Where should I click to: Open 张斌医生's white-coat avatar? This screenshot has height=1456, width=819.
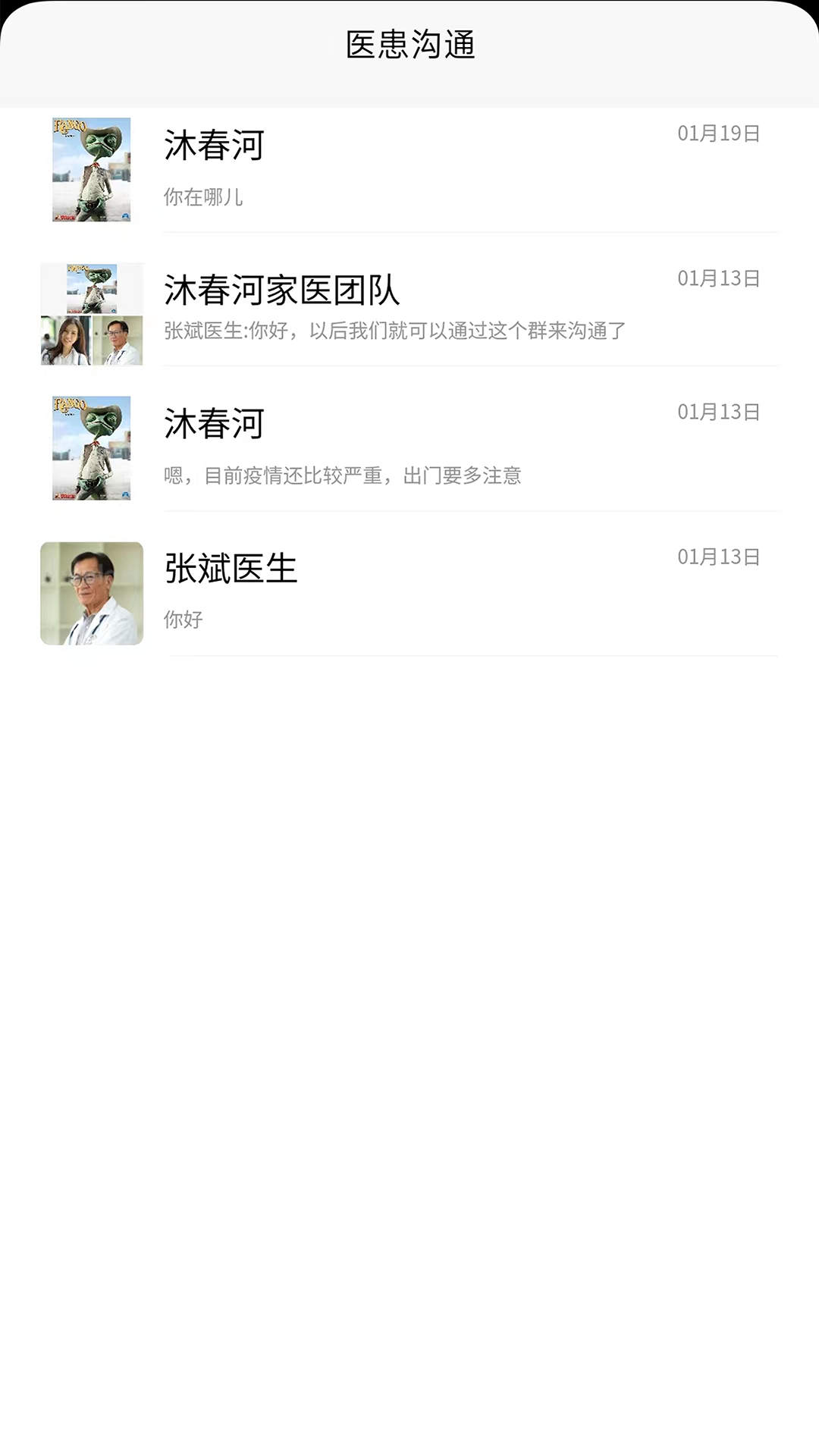93,592
